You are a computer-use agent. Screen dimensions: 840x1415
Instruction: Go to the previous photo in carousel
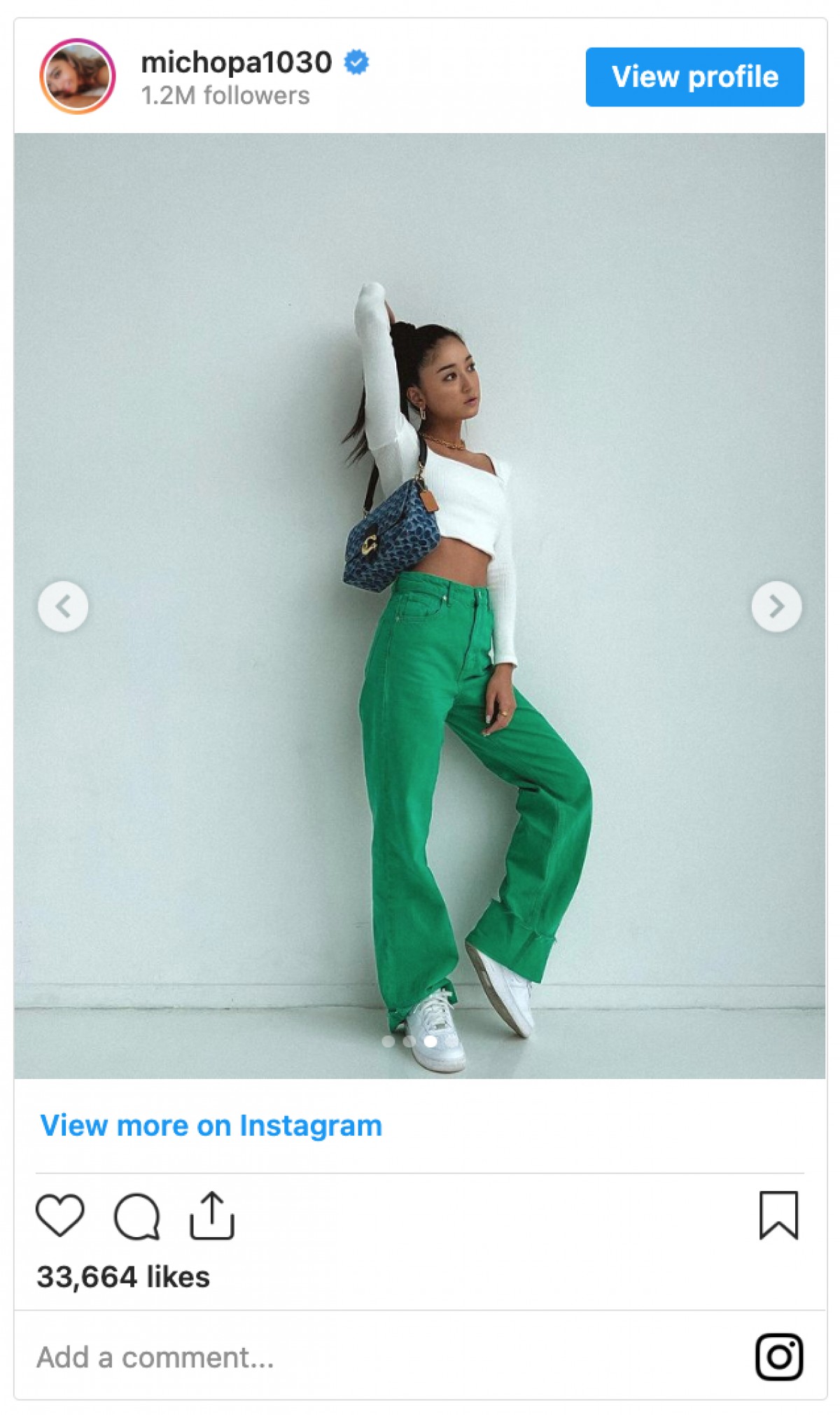pos(63,606)
